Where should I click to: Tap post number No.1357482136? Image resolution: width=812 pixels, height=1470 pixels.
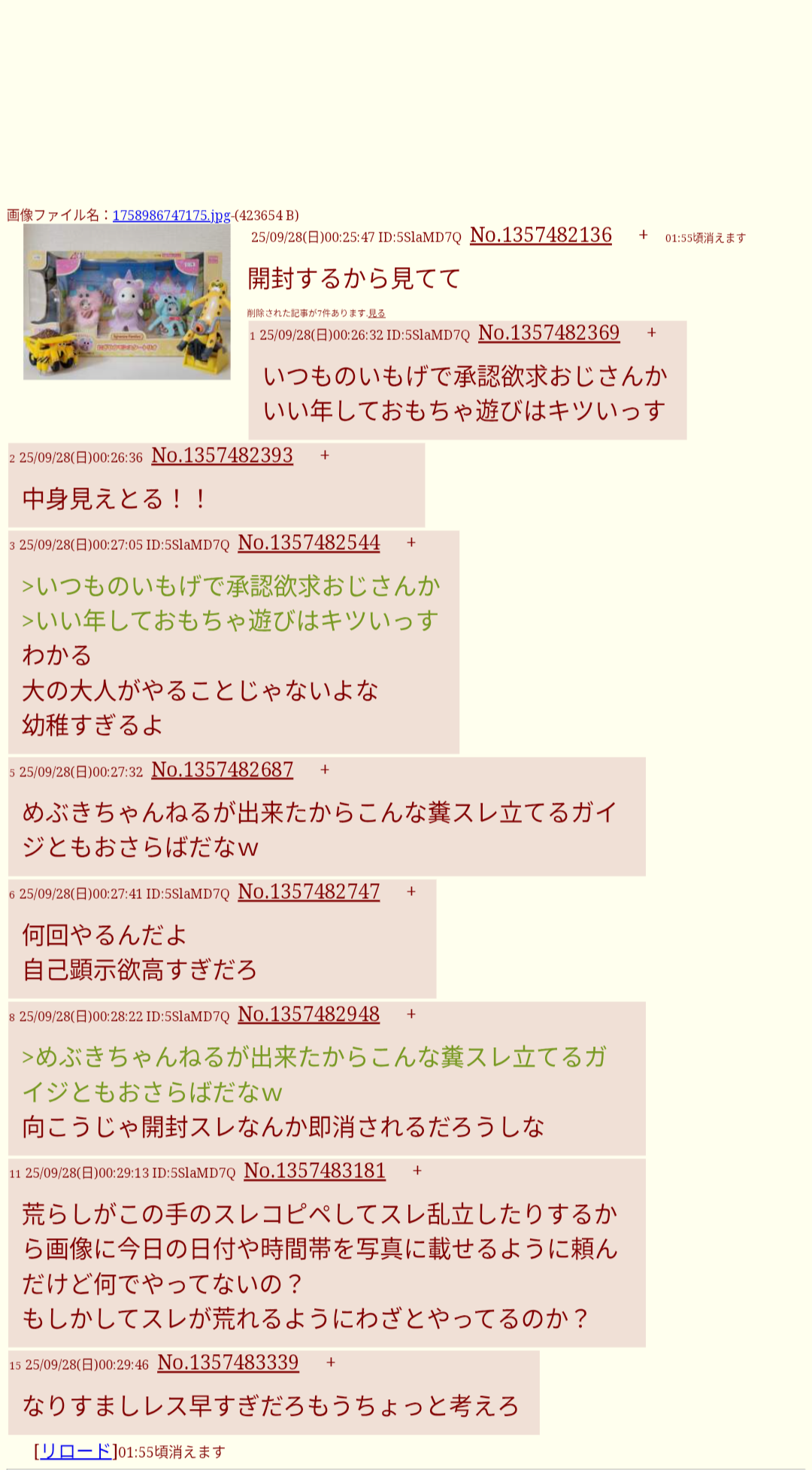click(541, 235)
